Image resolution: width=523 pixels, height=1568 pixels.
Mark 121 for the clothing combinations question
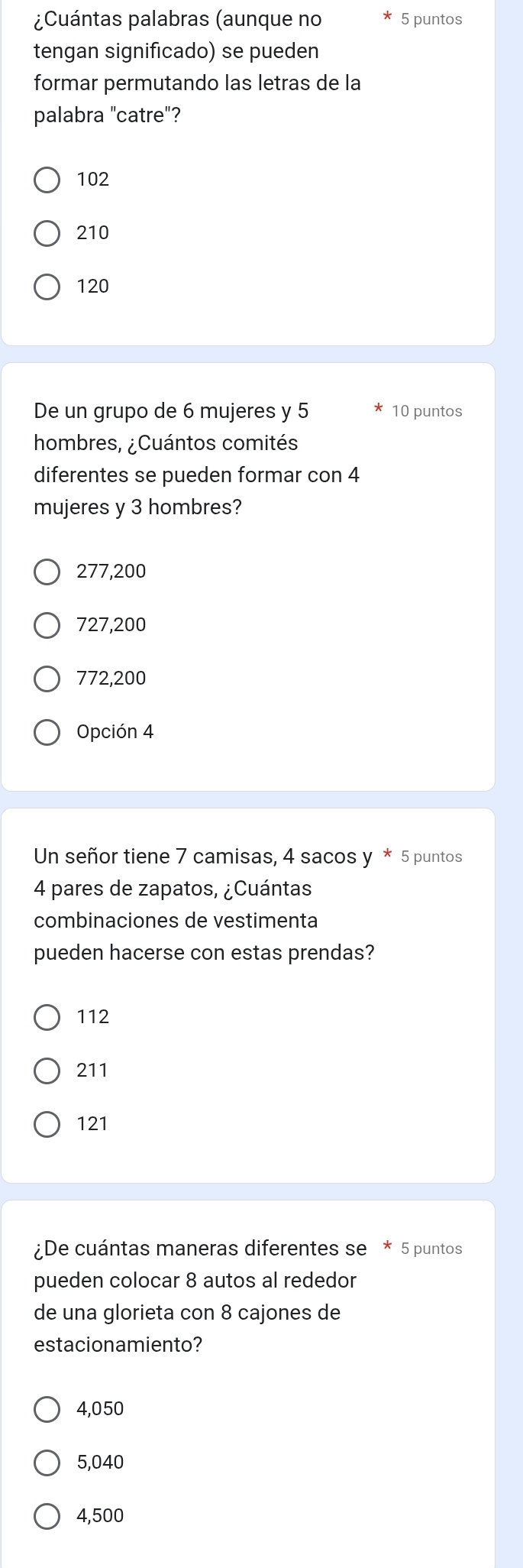tap(47, 1124)
